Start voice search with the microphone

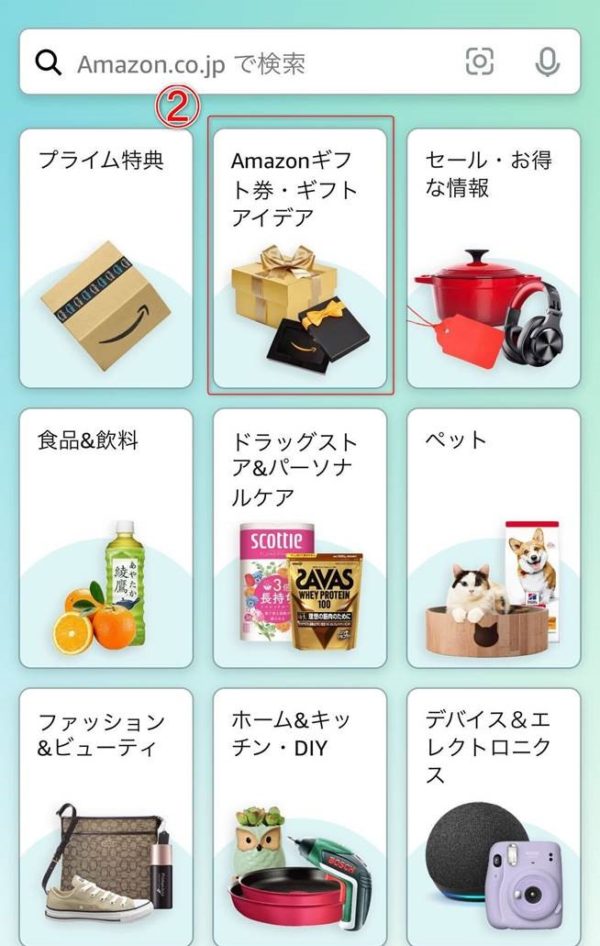547,62
